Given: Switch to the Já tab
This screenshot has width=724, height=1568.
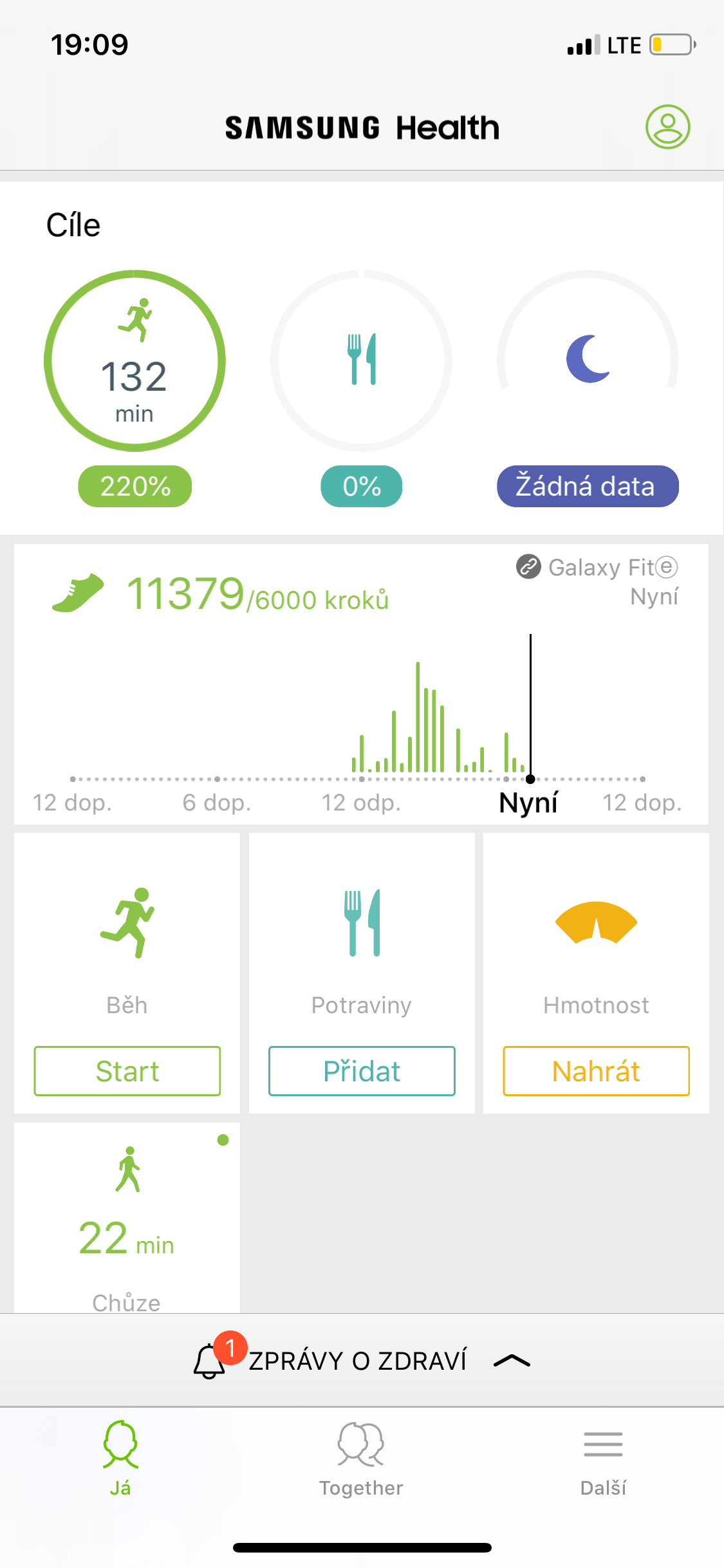Looking at the screenshot, I should click(120, 1459).
